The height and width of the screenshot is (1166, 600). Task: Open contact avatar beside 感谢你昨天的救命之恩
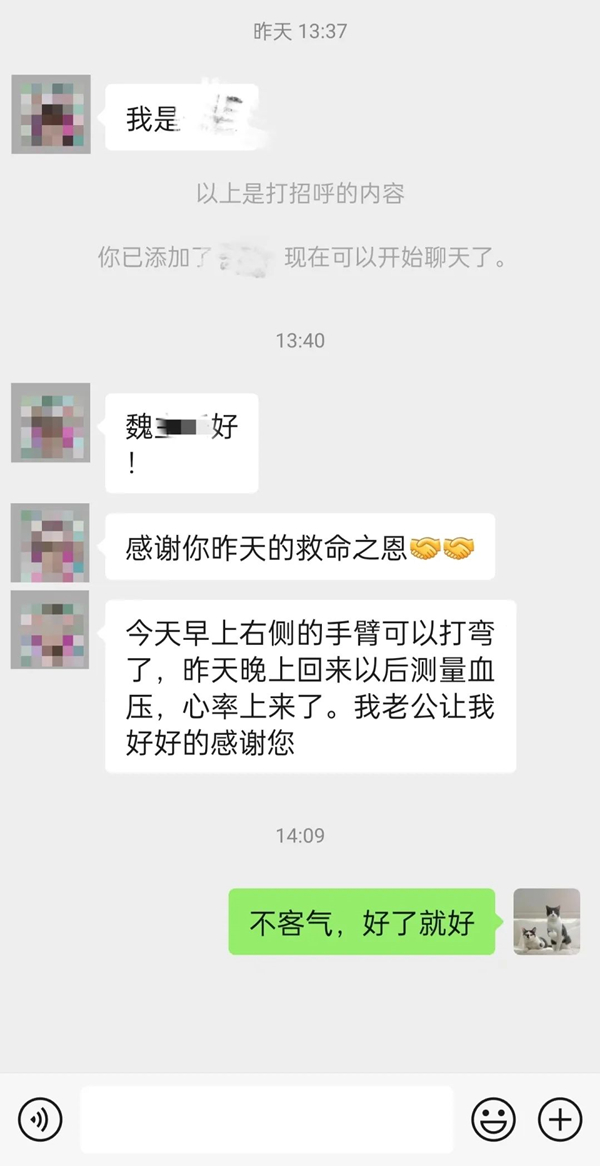click(x=50, y=543)
